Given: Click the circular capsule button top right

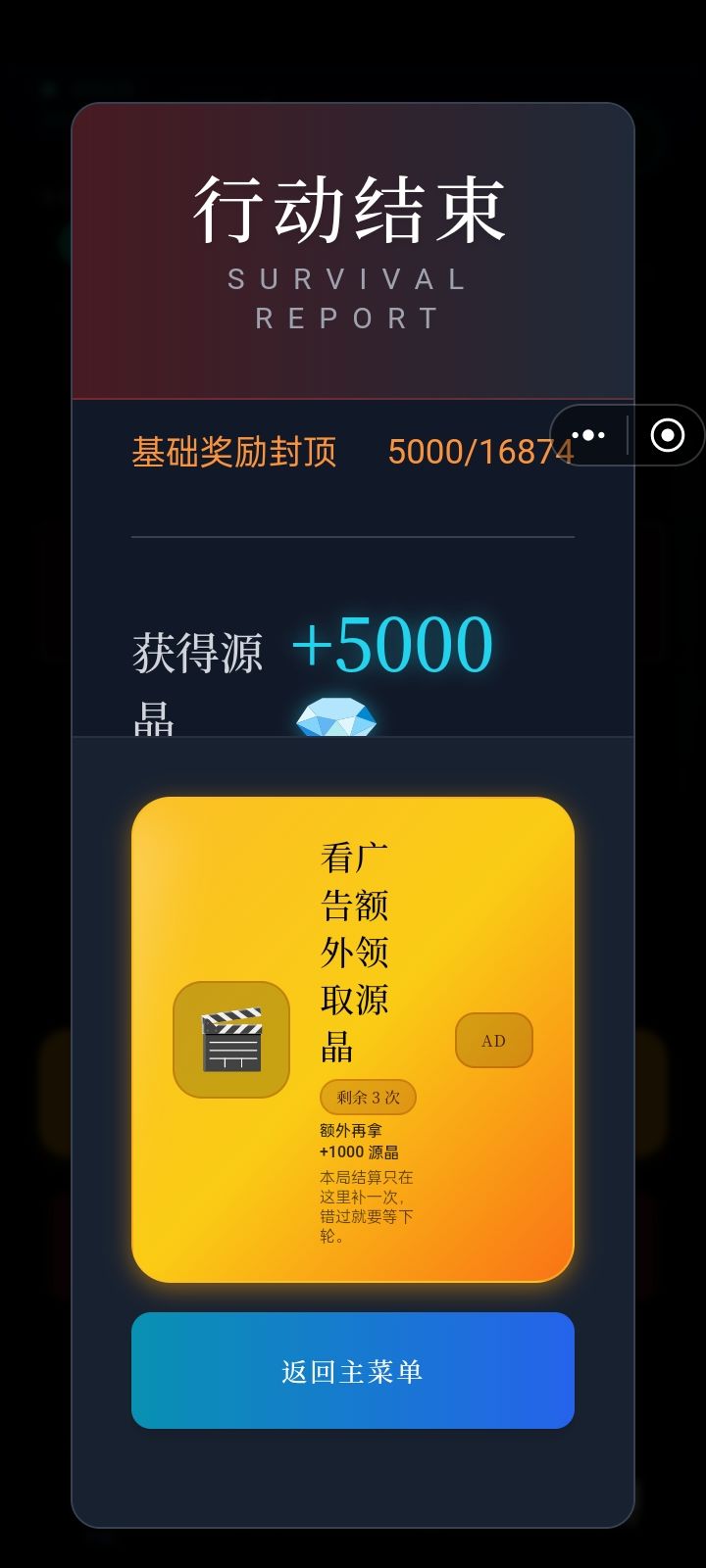Looking at the screenshot, I should click(666, 434).
